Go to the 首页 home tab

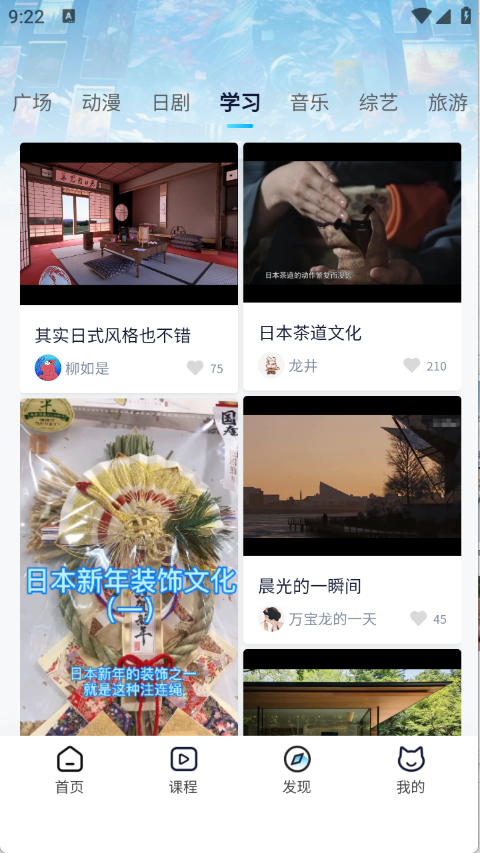click(70, 770)
